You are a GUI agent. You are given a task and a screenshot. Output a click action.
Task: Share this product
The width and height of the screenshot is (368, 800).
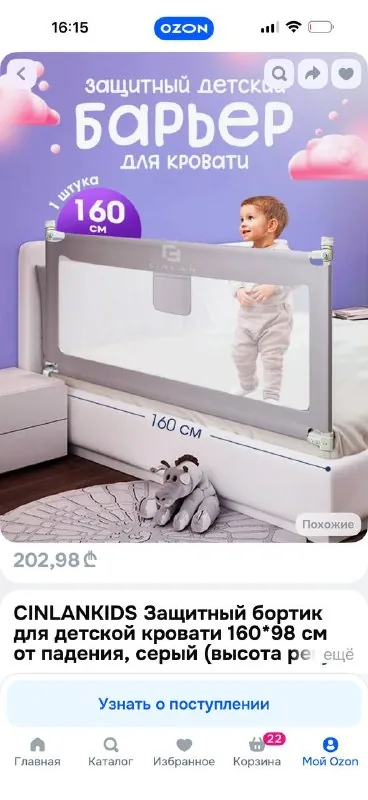tap(312, 74)
